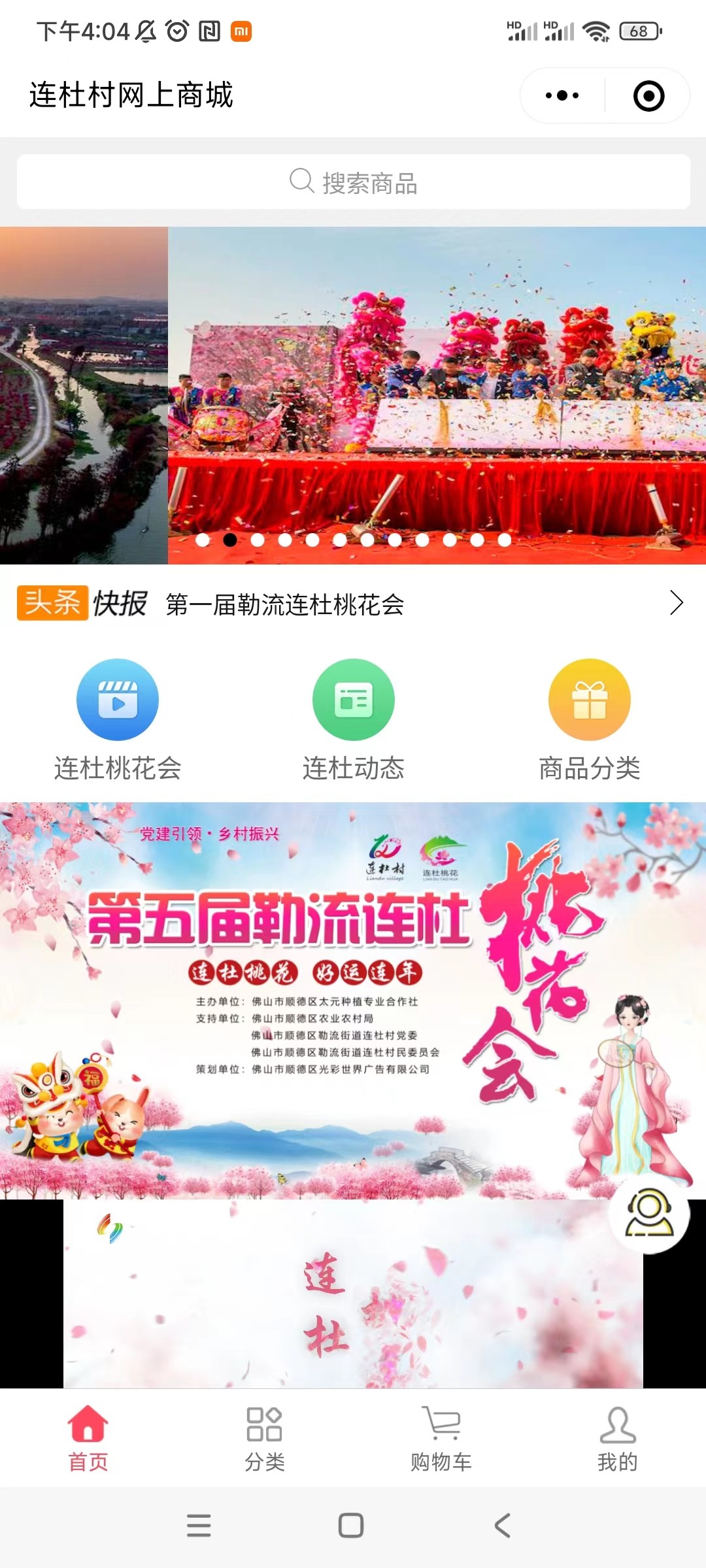This screenshot has height=1568, width=706.
Task: Switch to the 我的 tab
Action: tap(618, 1437)
